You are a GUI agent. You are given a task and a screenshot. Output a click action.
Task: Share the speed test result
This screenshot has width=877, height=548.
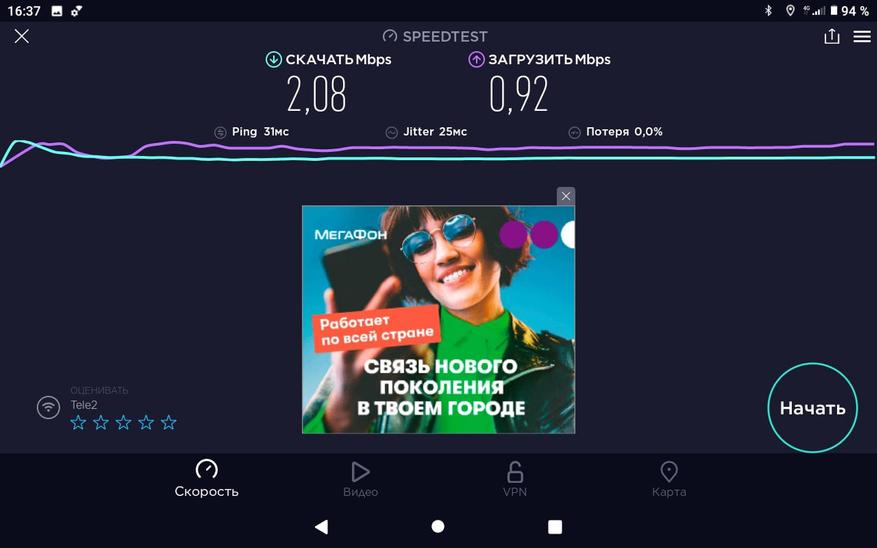(831, 37)
